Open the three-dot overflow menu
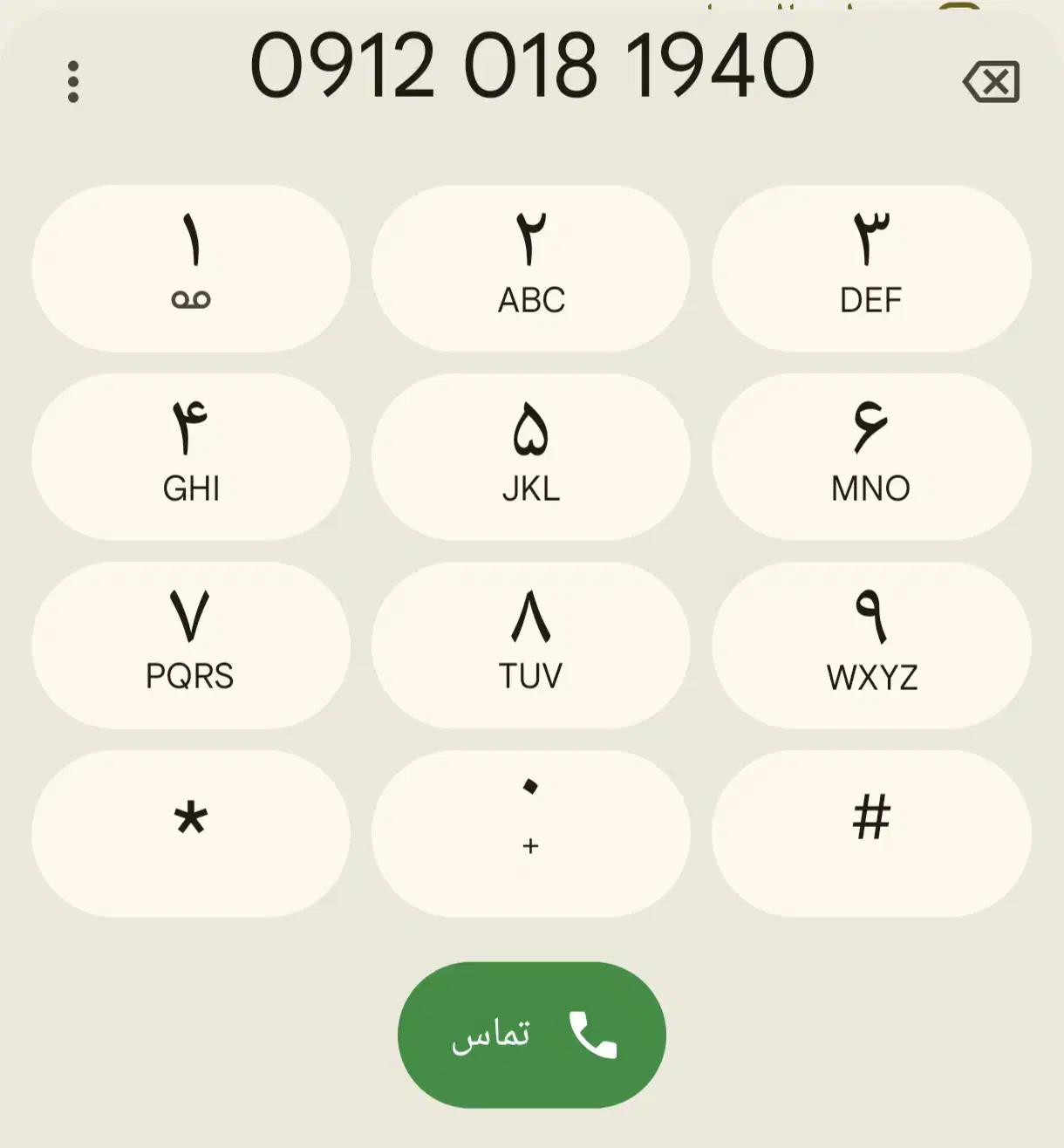Screen dimensions: 1064x1148 pos(72,79)
